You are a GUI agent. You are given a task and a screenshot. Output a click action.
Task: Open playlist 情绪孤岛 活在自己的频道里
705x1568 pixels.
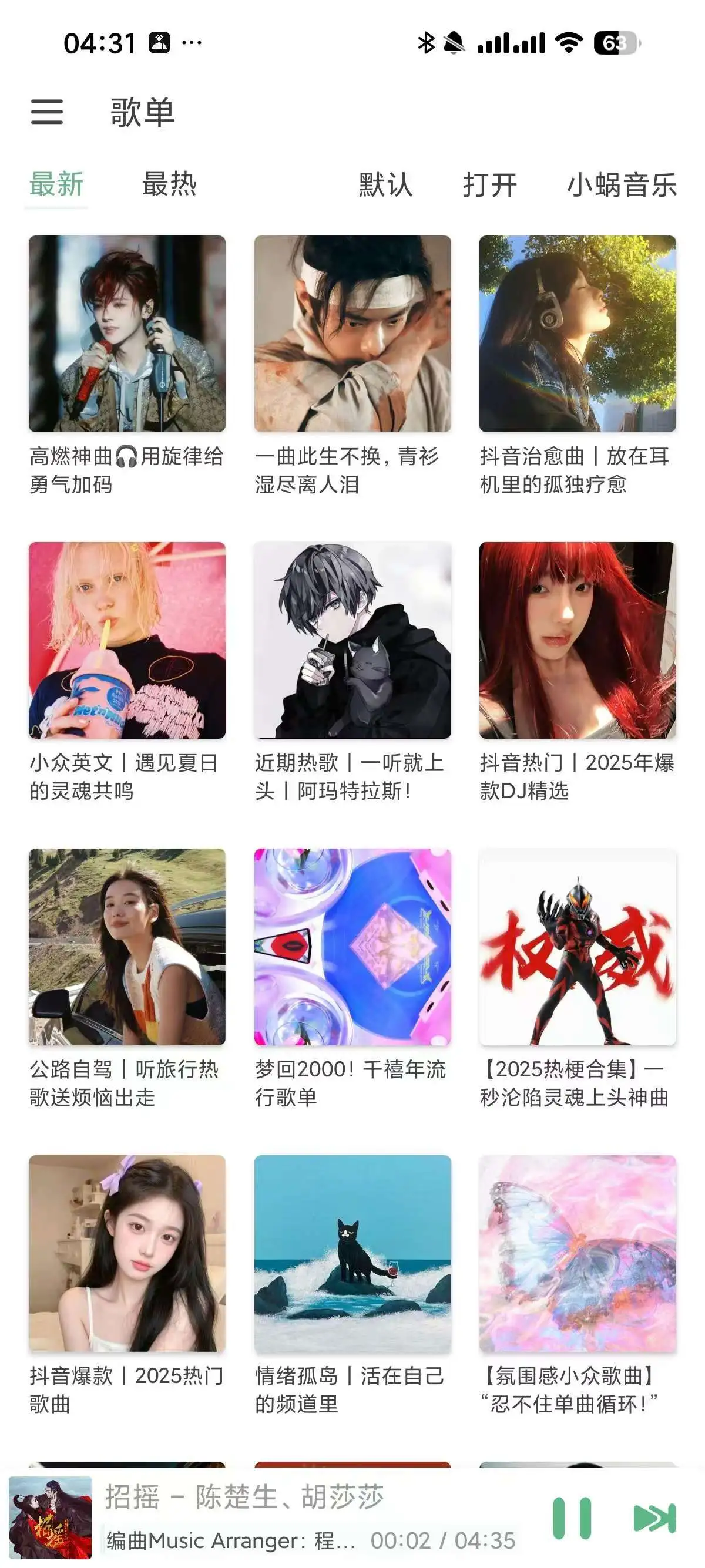[x=352, y=1253]
